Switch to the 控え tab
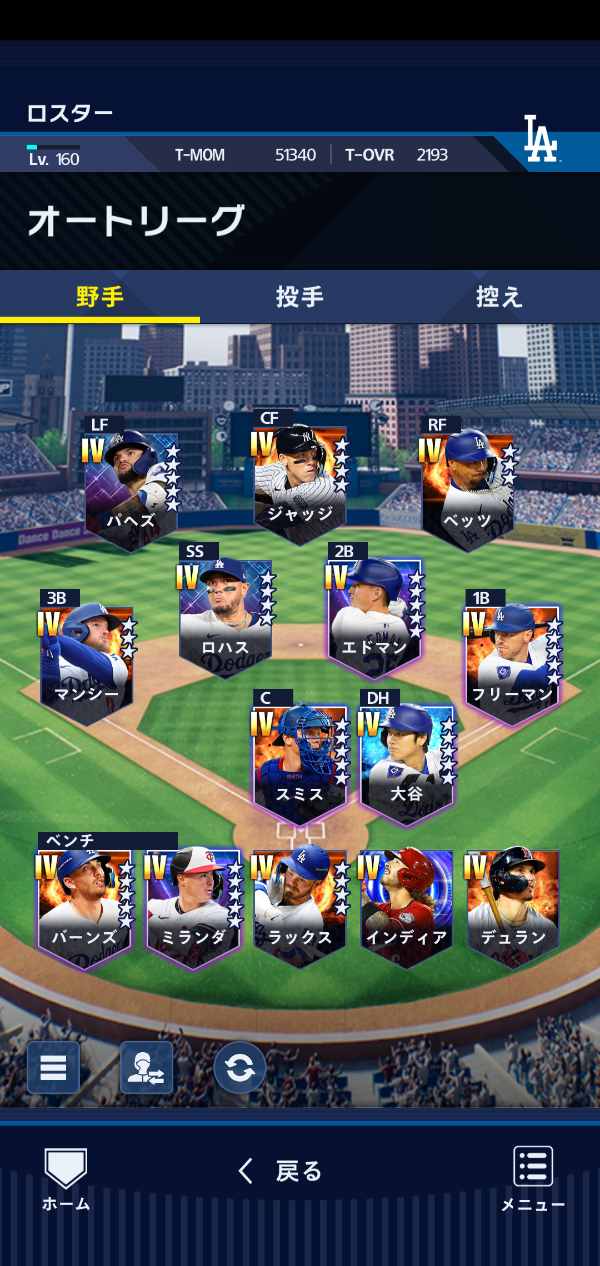The width and height of the screenshot is (600, 1266). [499, 297]
